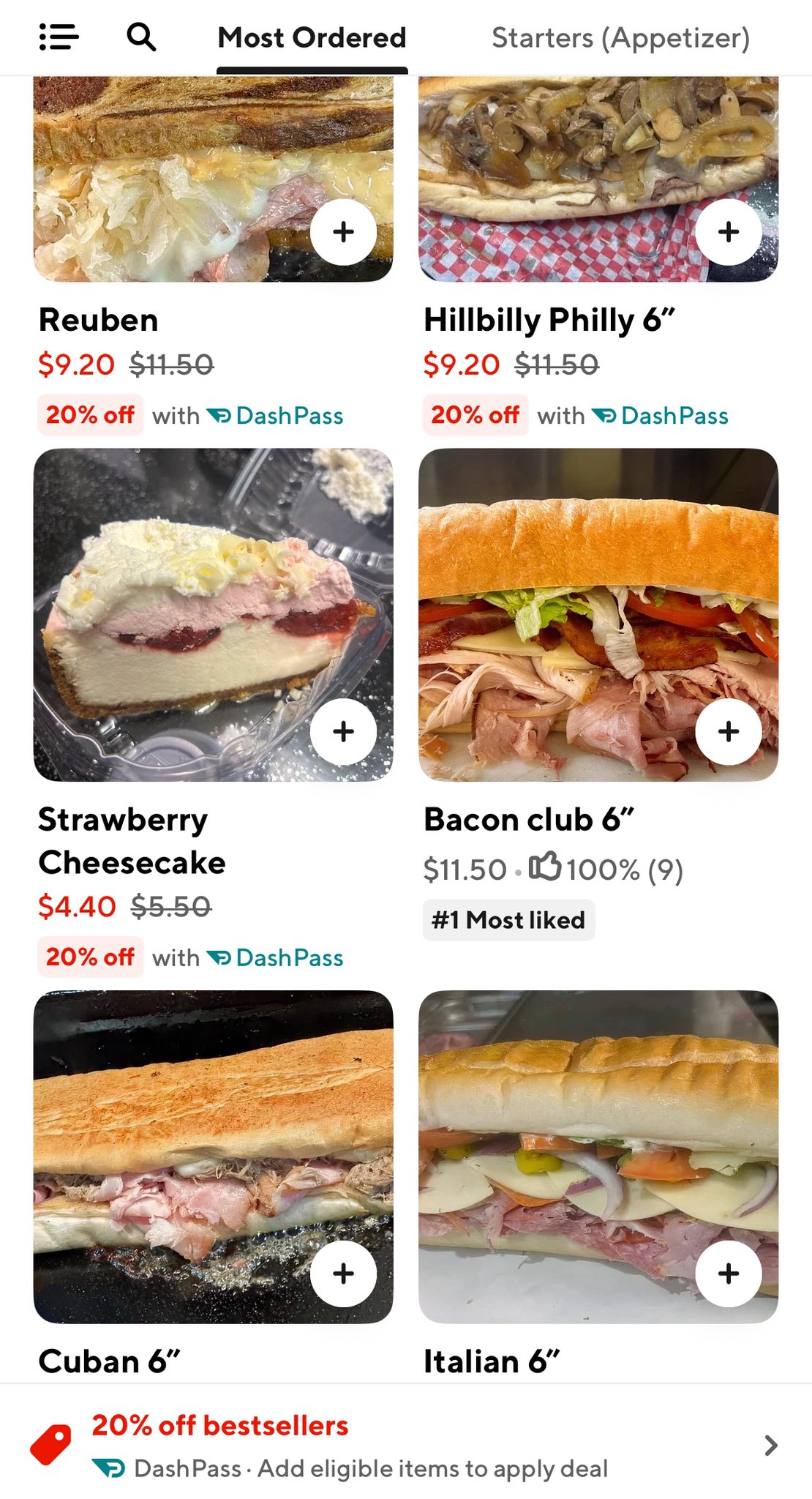Add Italian 6" to cart
Image resolution: width=812 pixels, height=1499 pixels.
tap(728, 1274)
